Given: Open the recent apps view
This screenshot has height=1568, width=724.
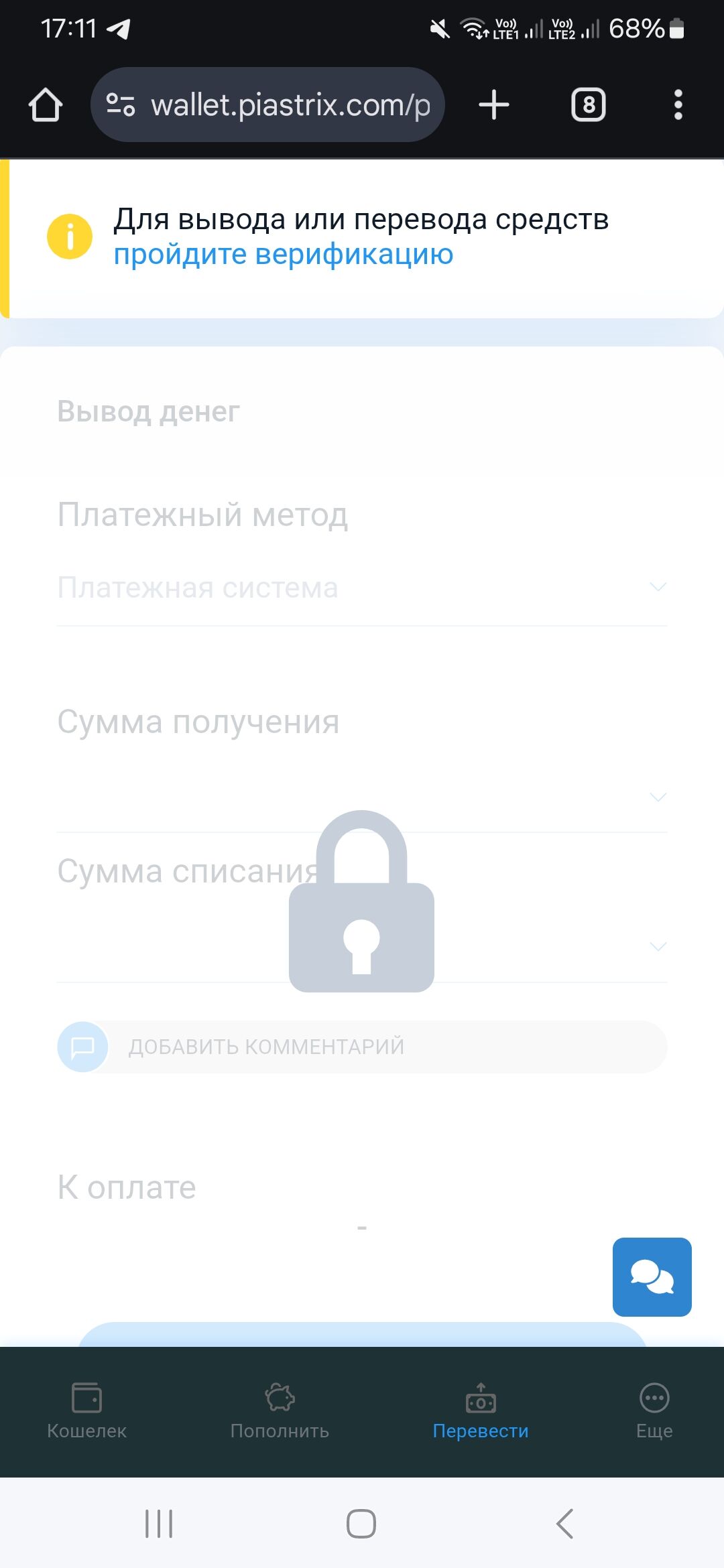Looking at the screenshot, I should [159, 1524].
